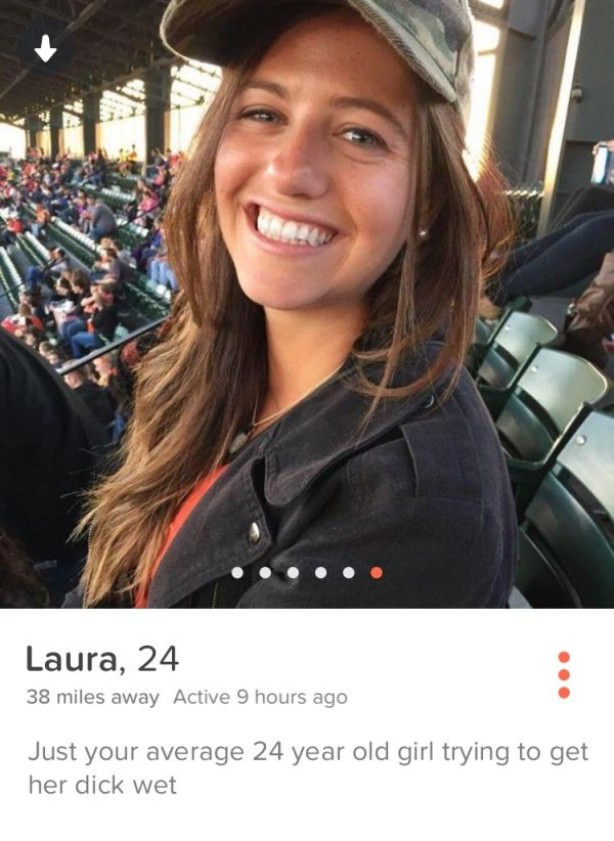Jump to the first photo indicator dot
Screen dimensions: 614x841
coord(237,573)
